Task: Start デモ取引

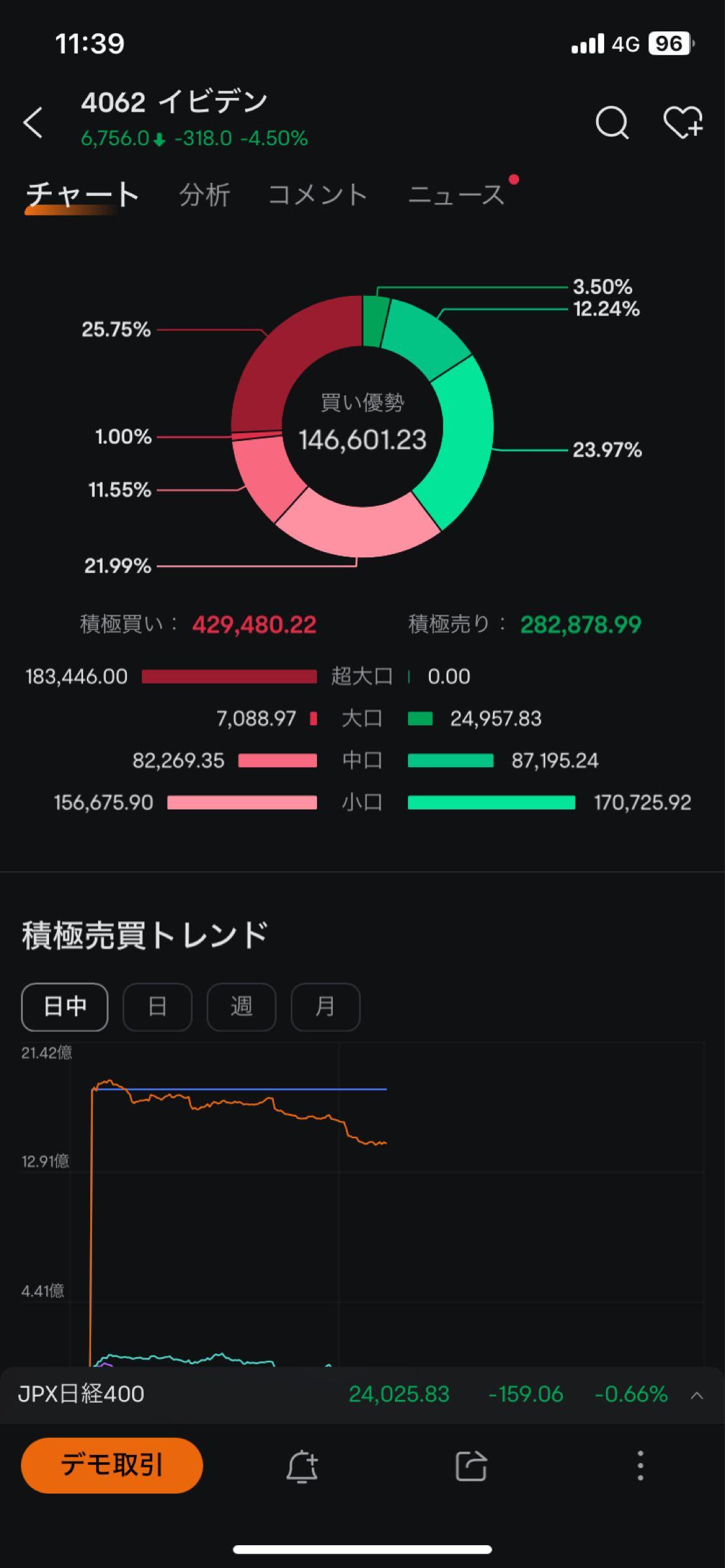Action: point(112,1465)
